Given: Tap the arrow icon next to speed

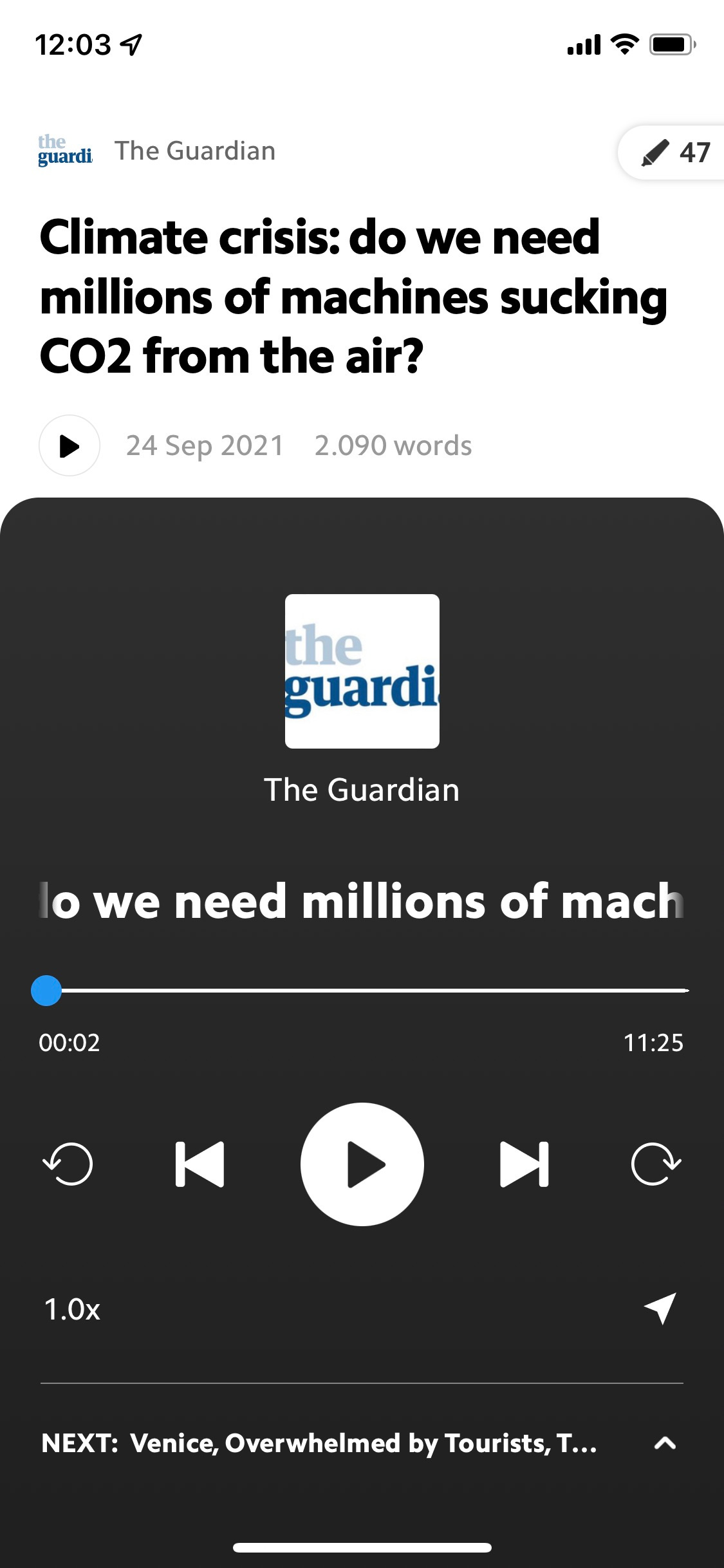Looking at the screenshot, I should pyautogui.click(x=661, y=1308).
